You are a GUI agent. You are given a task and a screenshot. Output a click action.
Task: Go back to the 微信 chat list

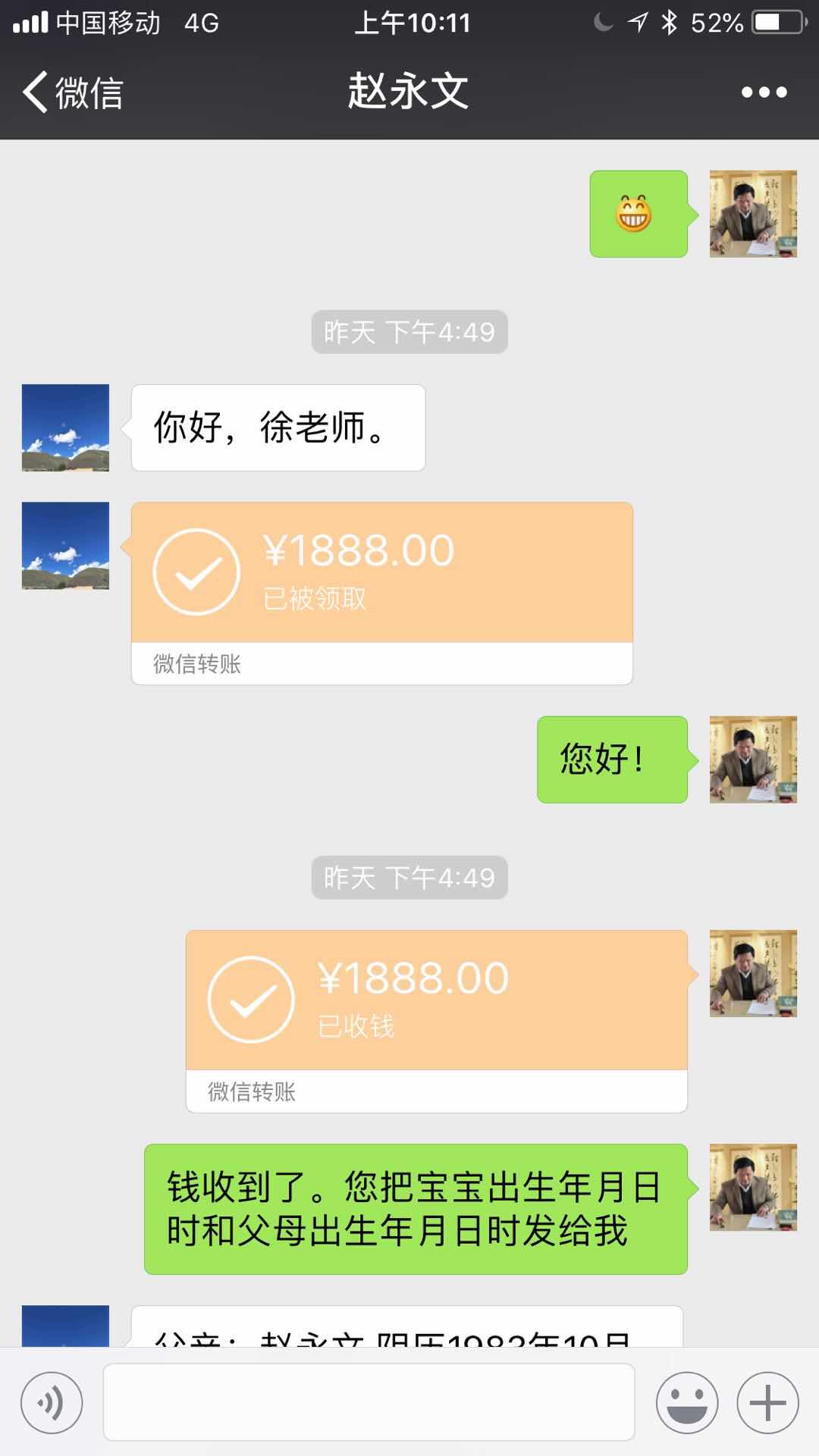(72, 92)
